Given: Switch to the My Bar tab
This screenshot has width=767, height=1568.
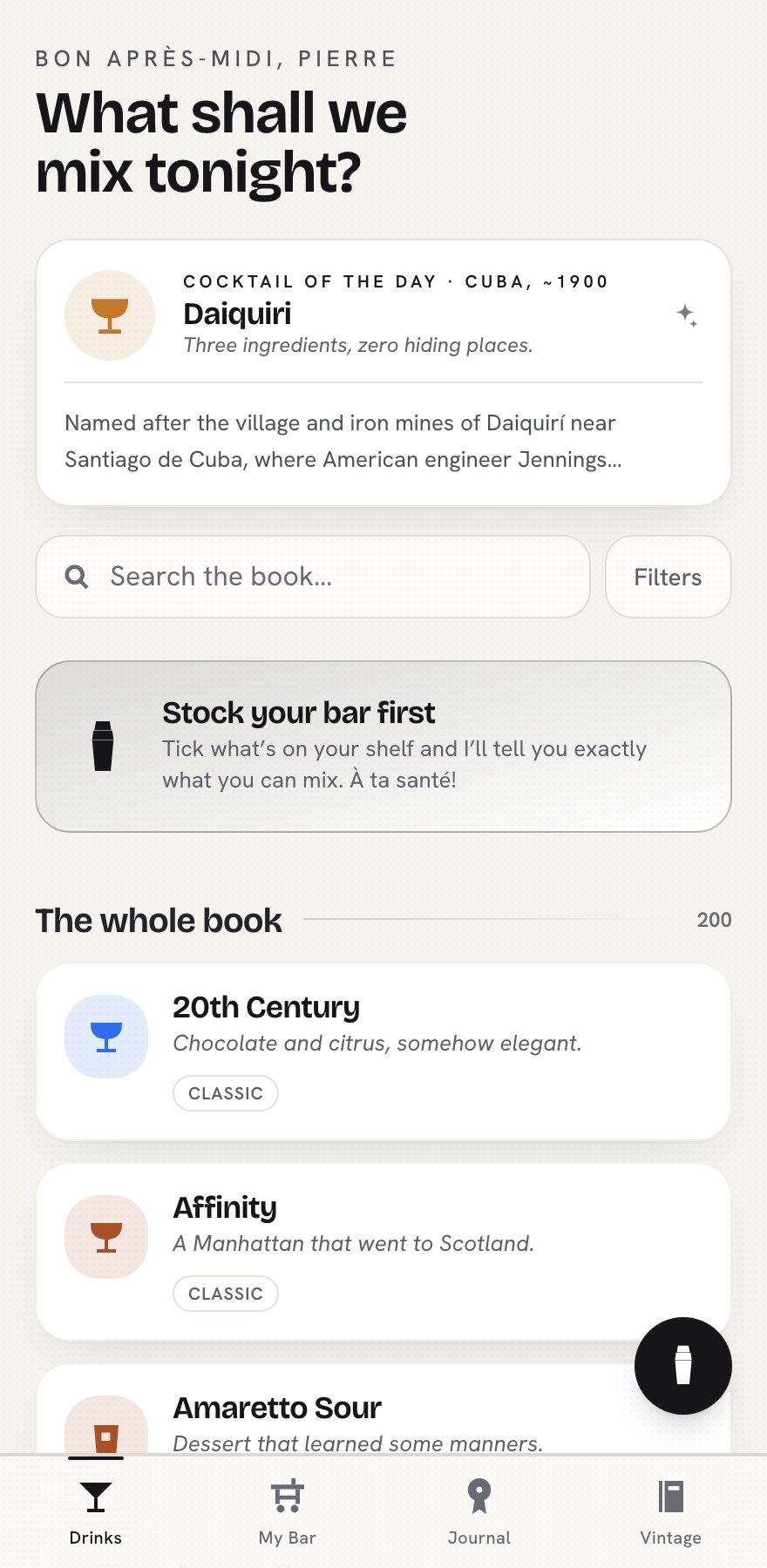Looking at the screenshot, I should tap(288, 1512).
